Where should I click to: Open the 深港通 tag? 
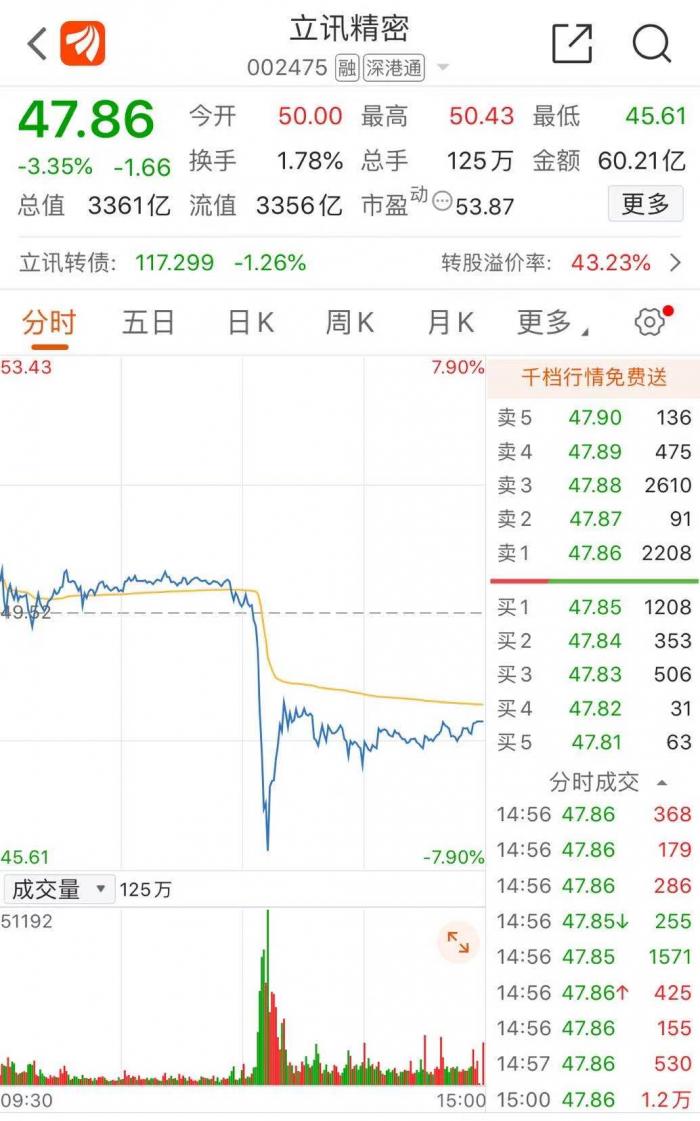click(394, 68)
